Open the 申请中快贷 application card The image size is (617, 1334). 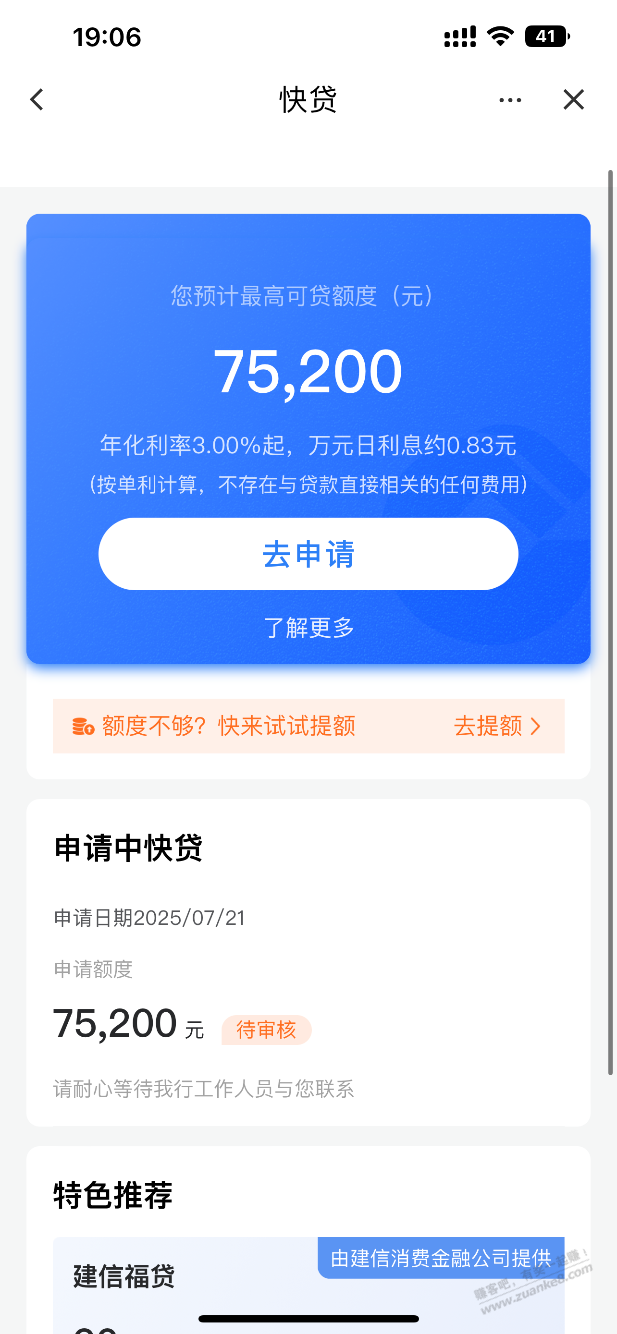[308, 962]
